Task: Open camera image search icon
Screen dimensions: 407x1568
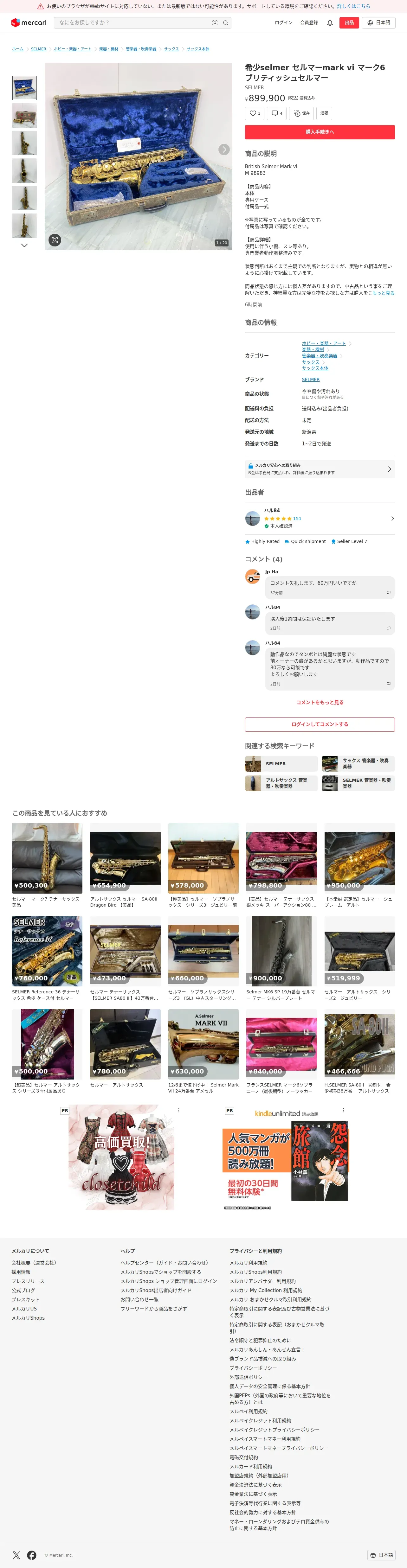Action: [x=215, y=22]
